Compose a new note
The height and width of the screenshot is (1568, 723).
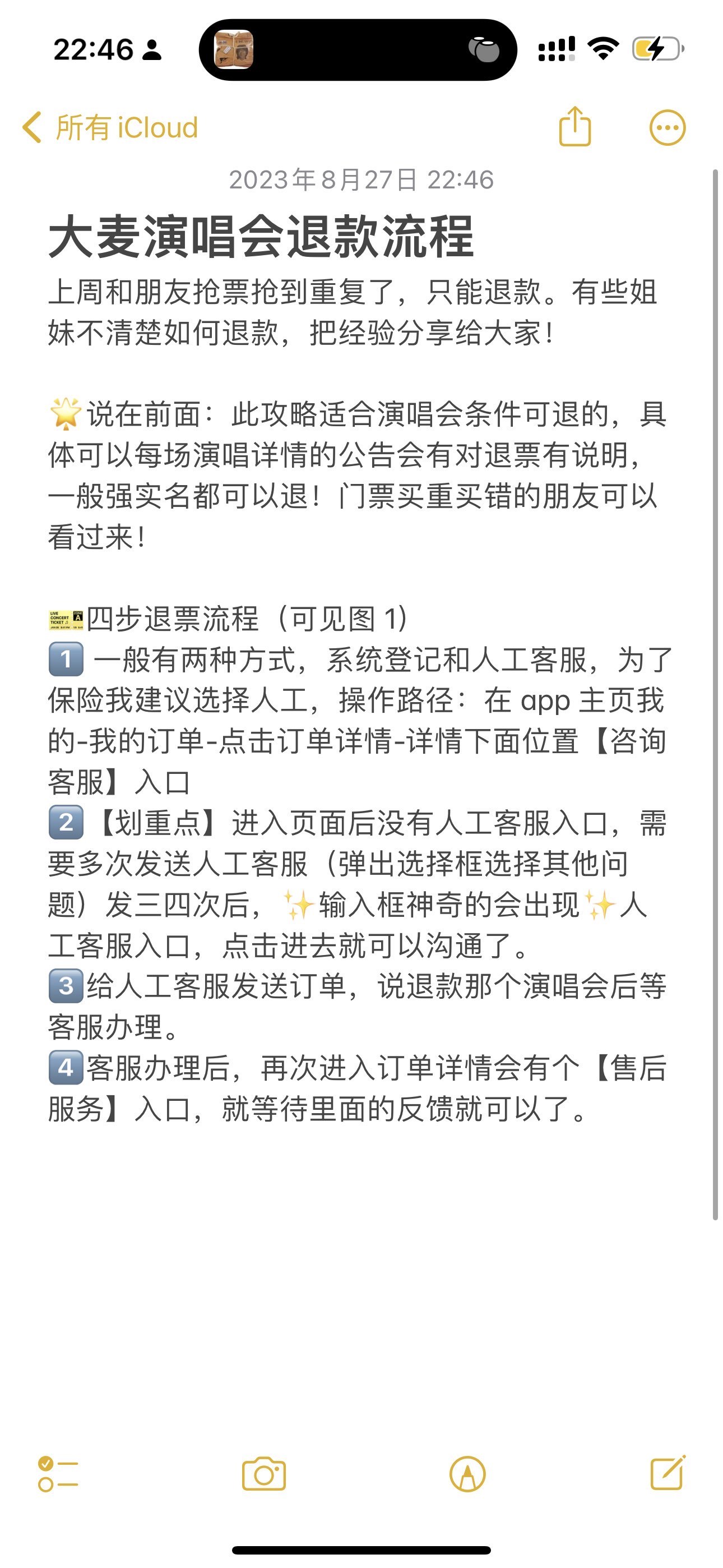[668, 1474]
